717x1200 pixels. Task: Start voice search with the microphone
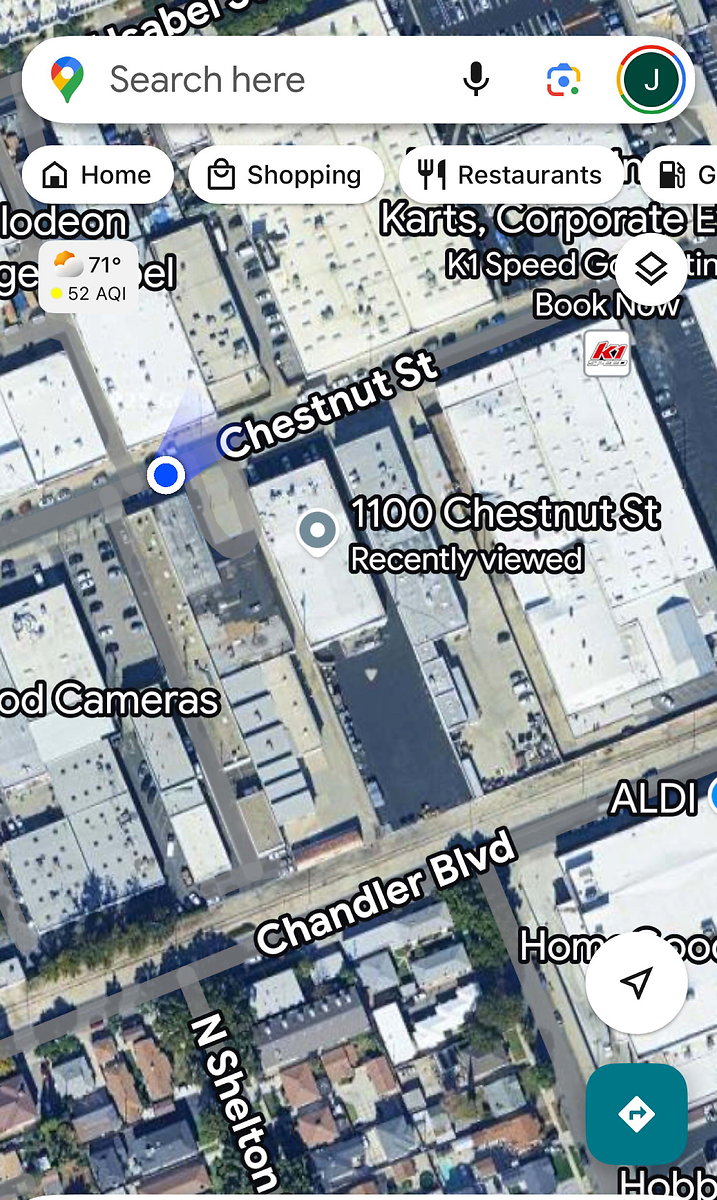[476, 80]
